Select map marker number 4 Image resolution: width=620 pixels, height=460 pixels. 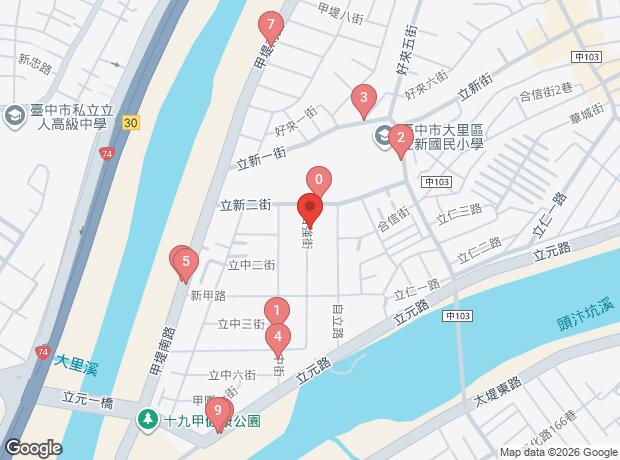click(x=278, y=337)
